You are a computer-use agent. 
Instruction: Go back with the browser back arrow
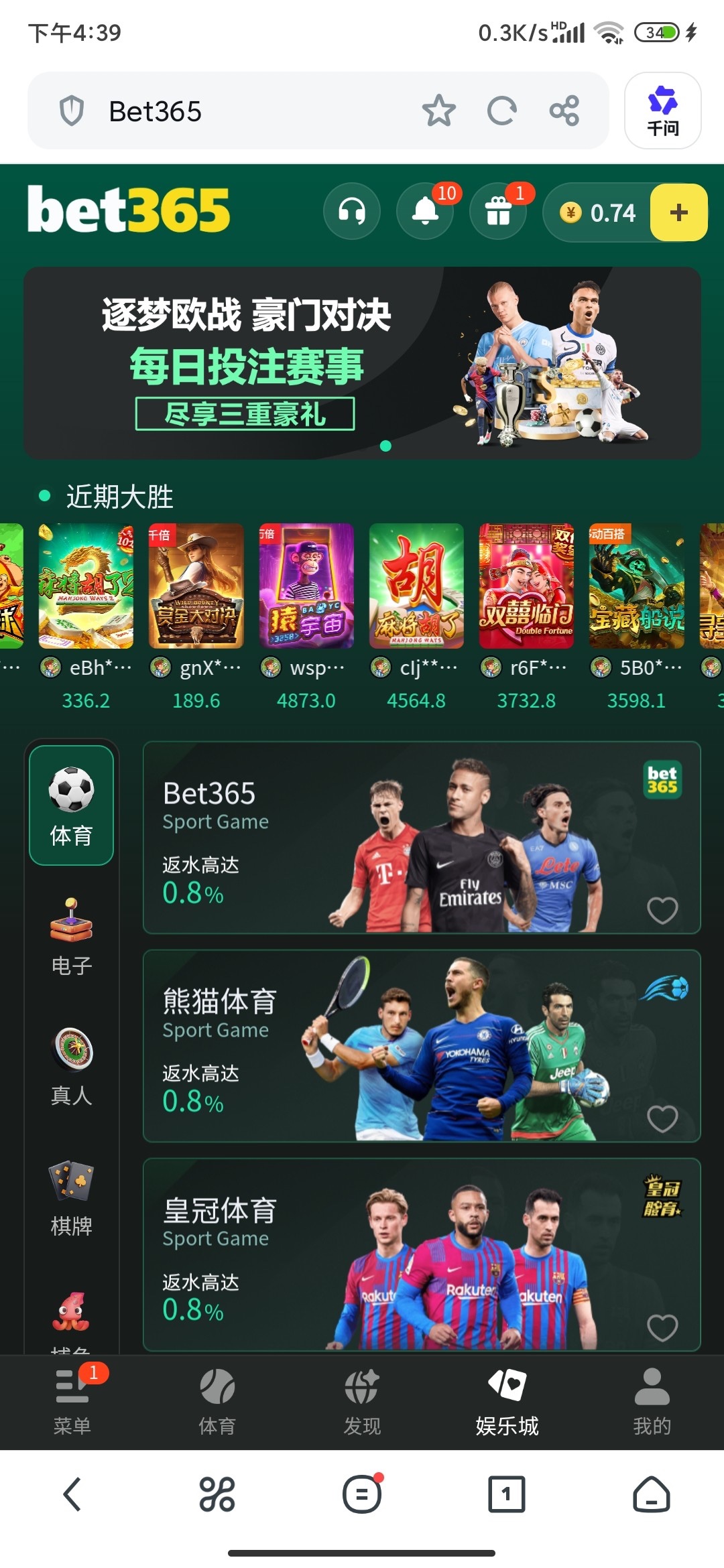[x=72, y=1494]
